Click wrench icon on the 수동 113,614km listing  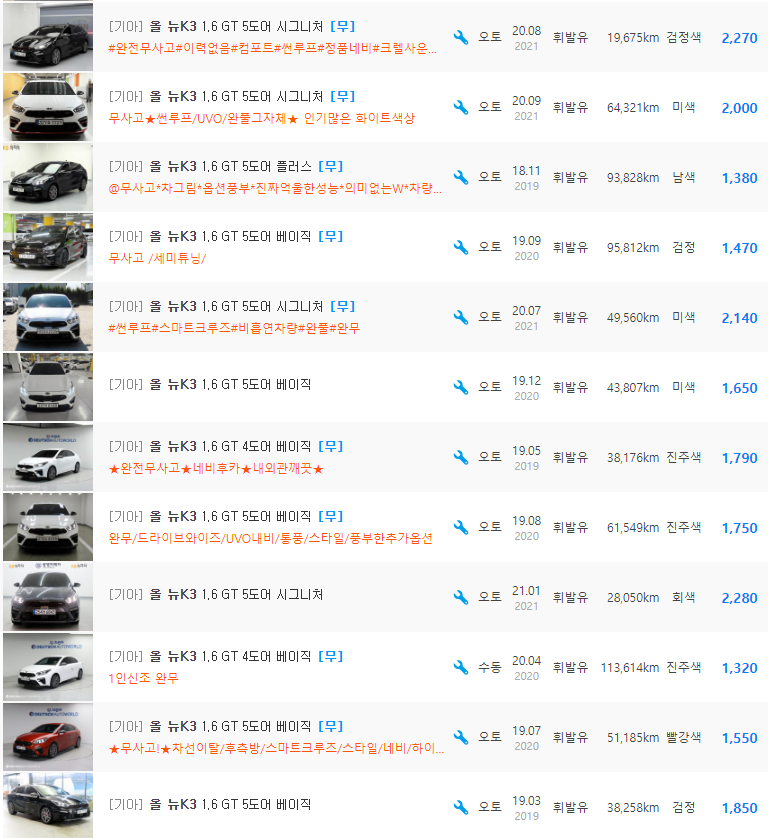pyautogui.click(x=461, y=666)
